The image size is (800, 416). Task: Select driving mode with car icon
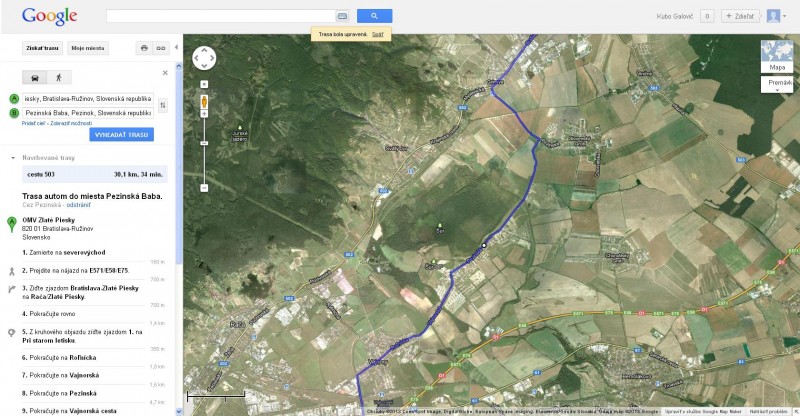tap(36, 76)
